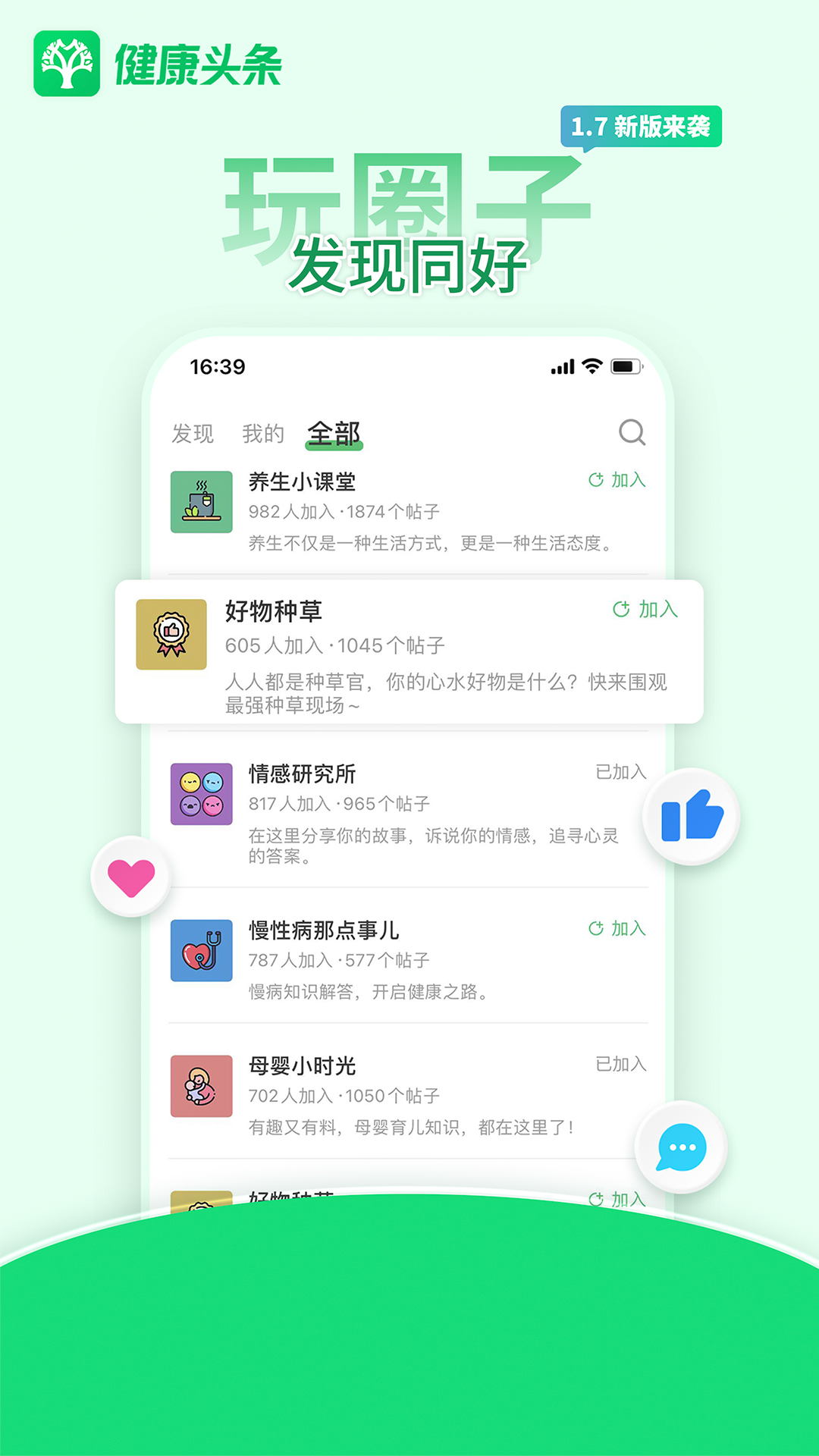Switch to the 发现 tab
This screenshot has width=819, height=1456.
click(x=192, y=434)
